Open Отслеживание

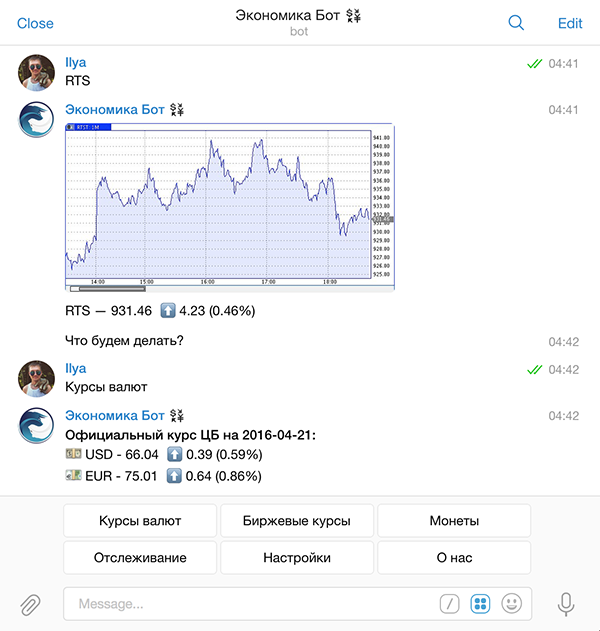pos(139,558)
